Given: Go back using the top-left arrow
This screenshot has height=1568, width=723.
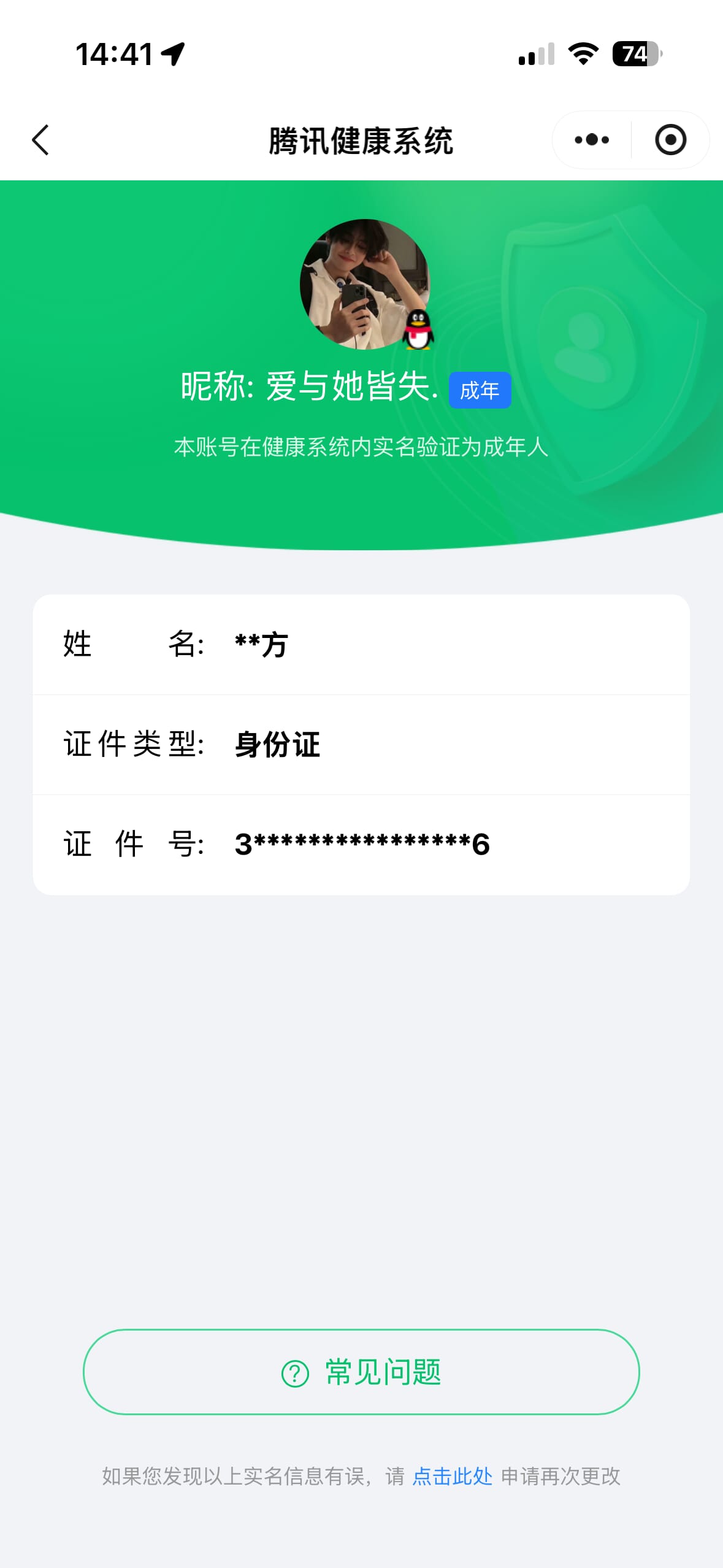Looking at the screenshot, I should click(40, 140).
